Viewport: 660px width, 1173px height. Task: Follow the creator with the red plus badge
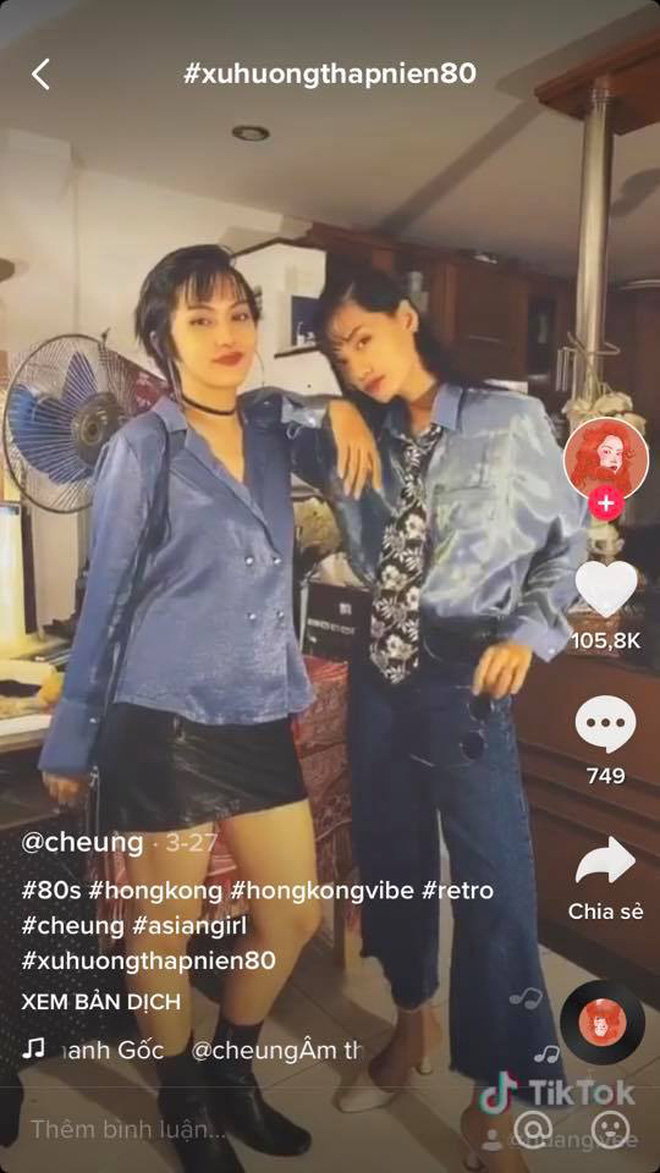[x=605, y=504]
